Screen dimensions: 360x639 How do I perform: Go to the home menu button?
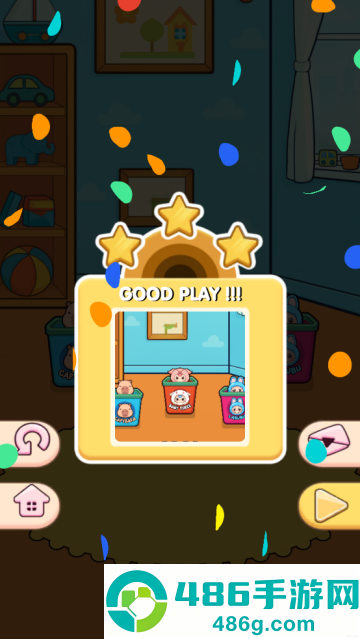click(29, 506)
